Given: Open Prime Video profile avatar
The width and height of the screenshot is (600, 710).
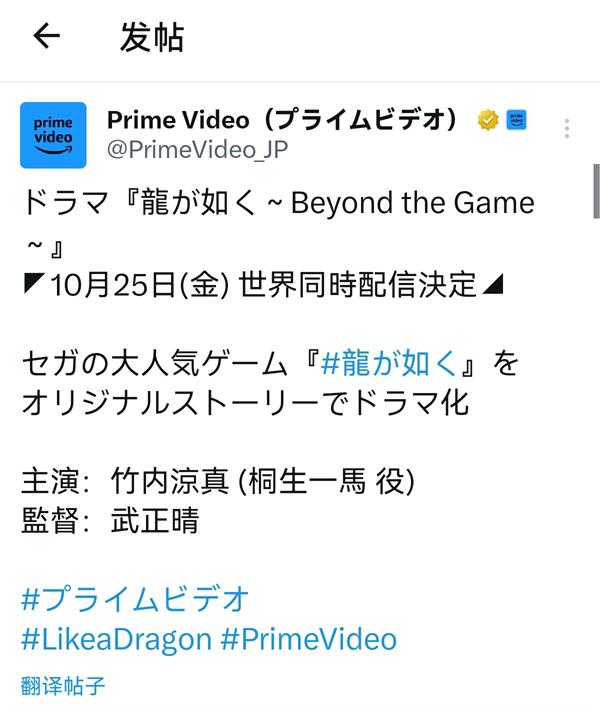Looking at the screenshot, I should pyautogui.click(x=53, y=134).
